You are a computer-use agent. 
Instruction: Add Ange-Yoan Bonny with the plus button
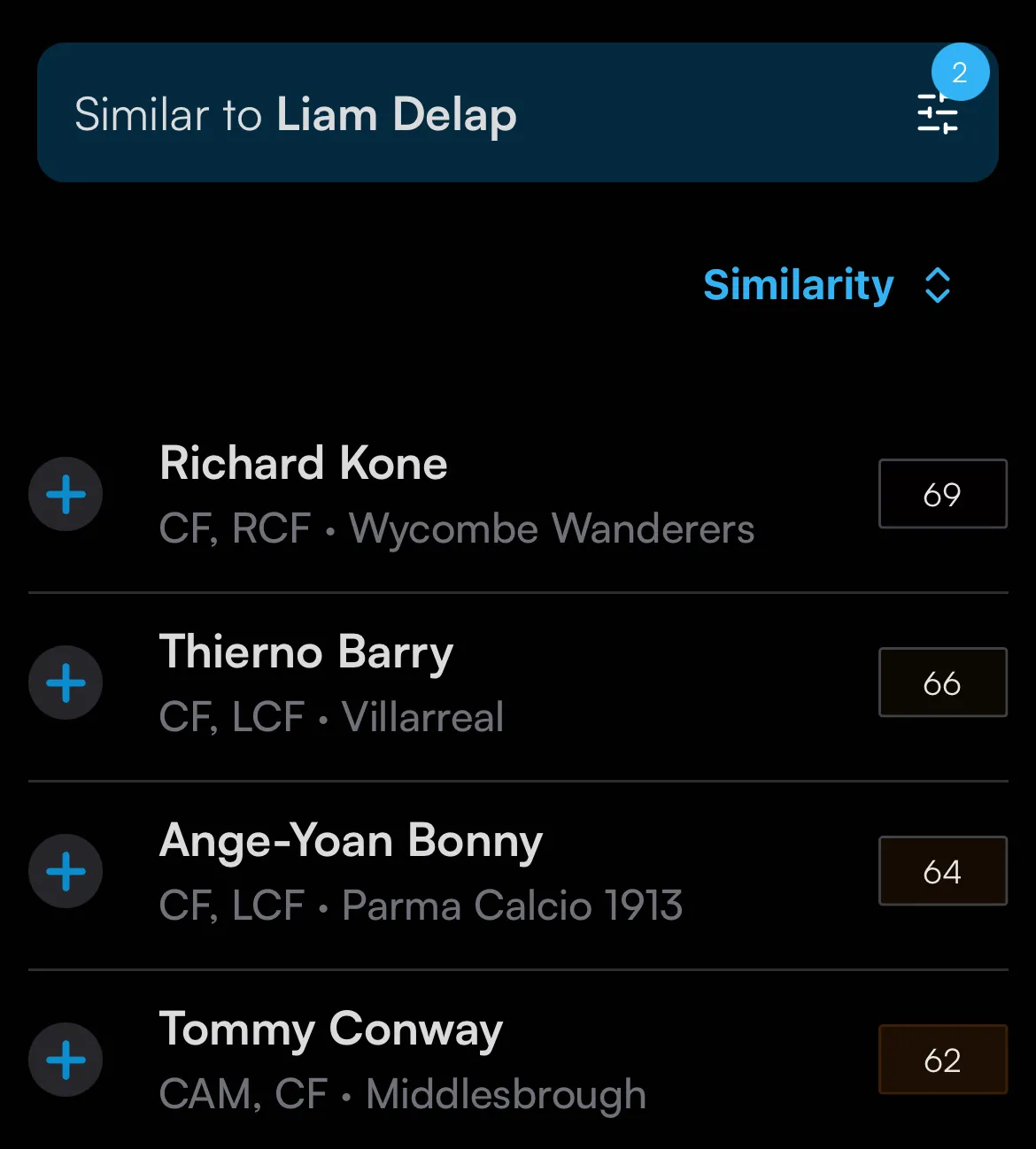click(x=66, y=871)
